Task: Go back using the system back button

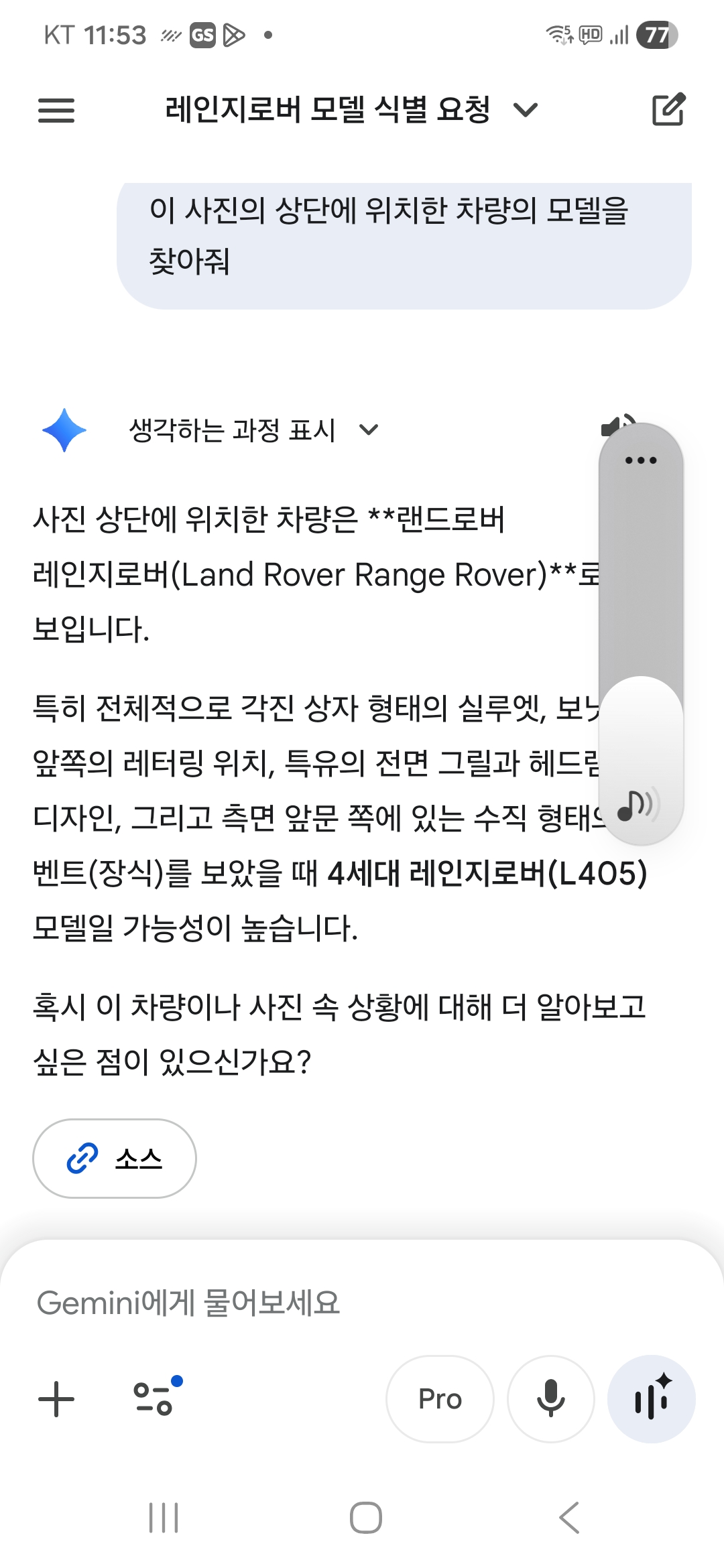Action: pos(569,1518)
